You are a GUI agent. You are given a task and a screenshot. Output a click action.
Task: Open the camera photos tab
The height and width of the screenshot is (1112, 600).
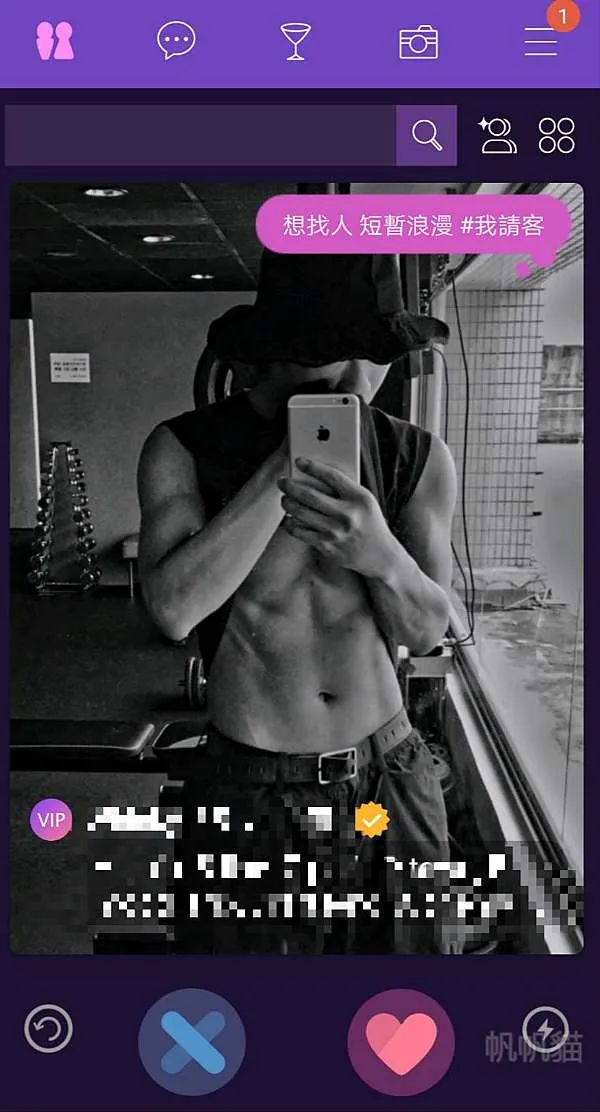click(418, 42)
